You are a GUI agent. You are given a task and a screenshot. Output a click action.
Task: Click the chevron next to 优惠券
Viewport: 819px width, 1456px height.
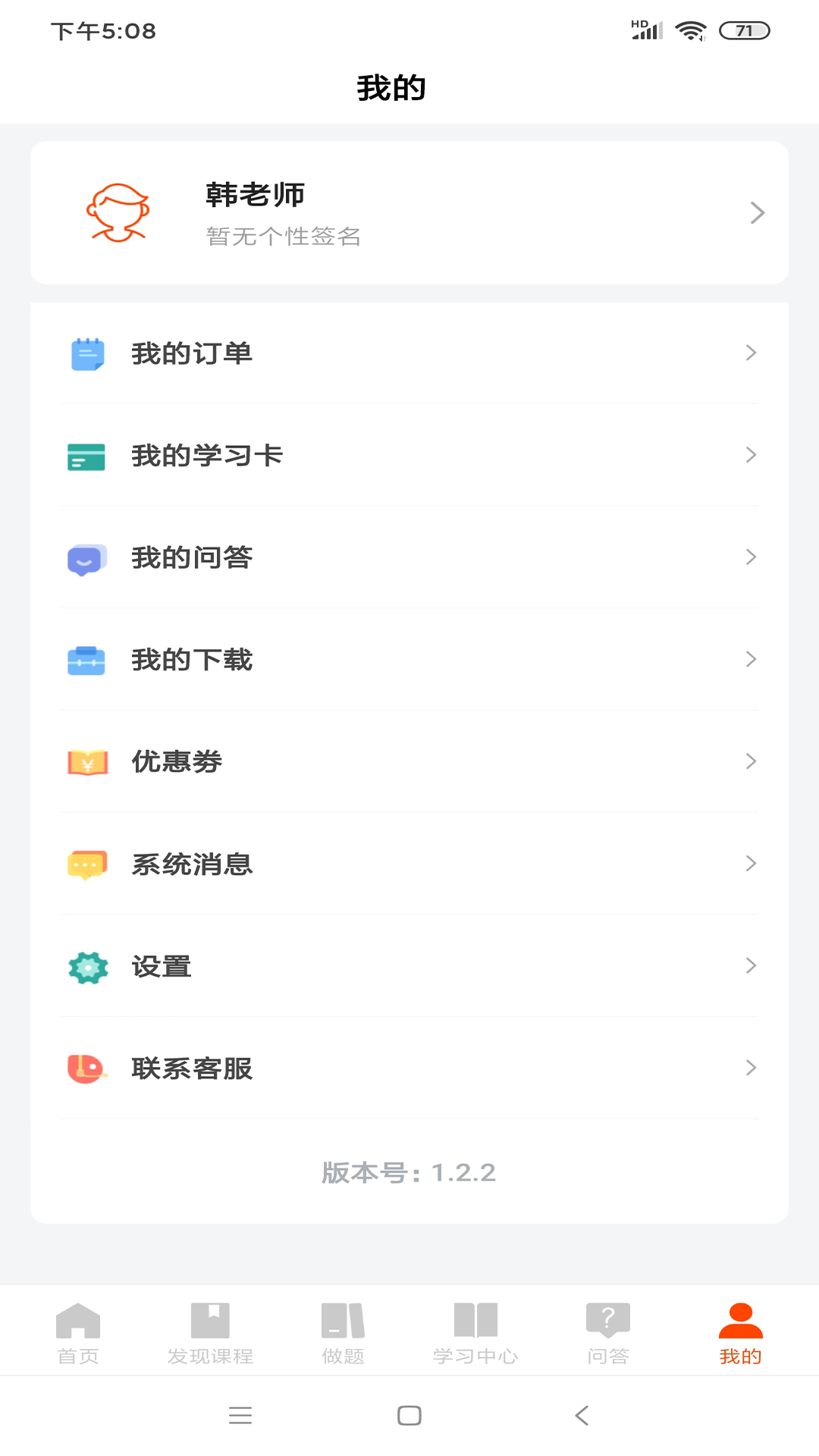pyautogui.click(x=752, y=761)
